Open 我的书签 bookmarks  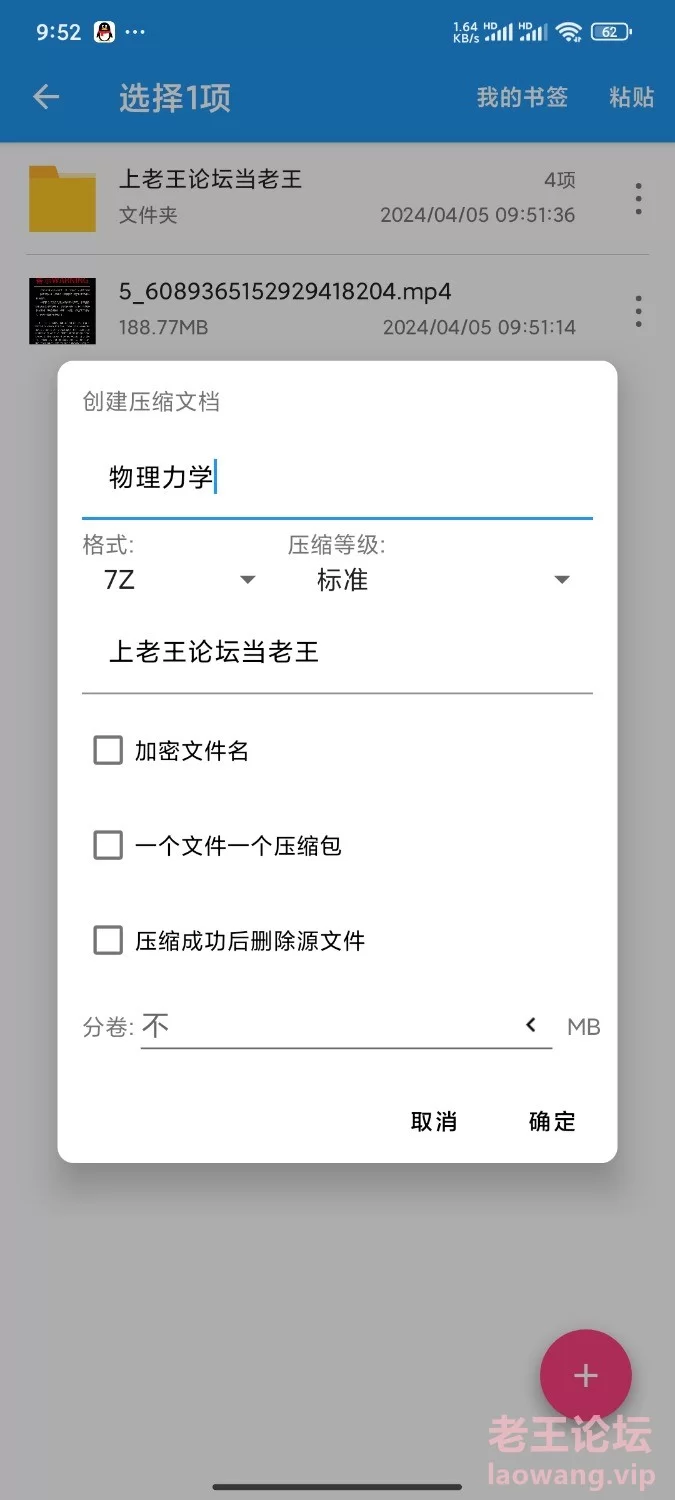coord(522,97)
